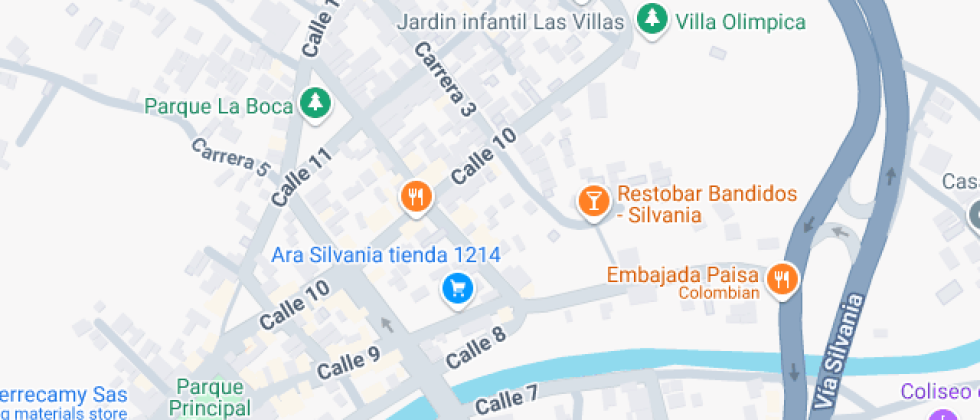The height and width of the screenshot is (420, 980).
Task: Open the Parque La Boca marker
Action: click(x=316, y=103)
